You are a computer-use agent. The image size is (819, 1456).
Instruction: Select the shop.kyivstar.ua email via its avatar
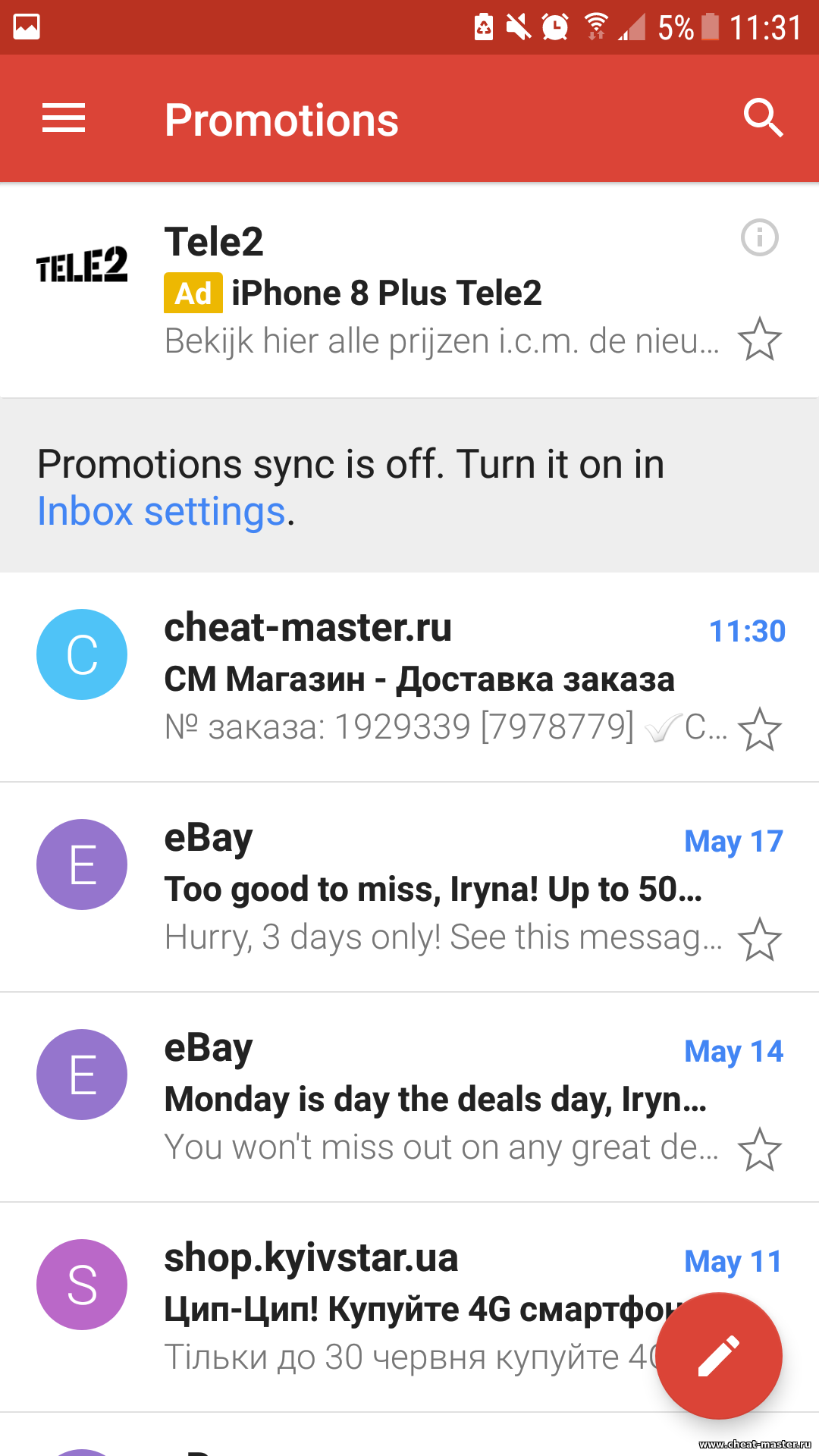(82, 1285)
